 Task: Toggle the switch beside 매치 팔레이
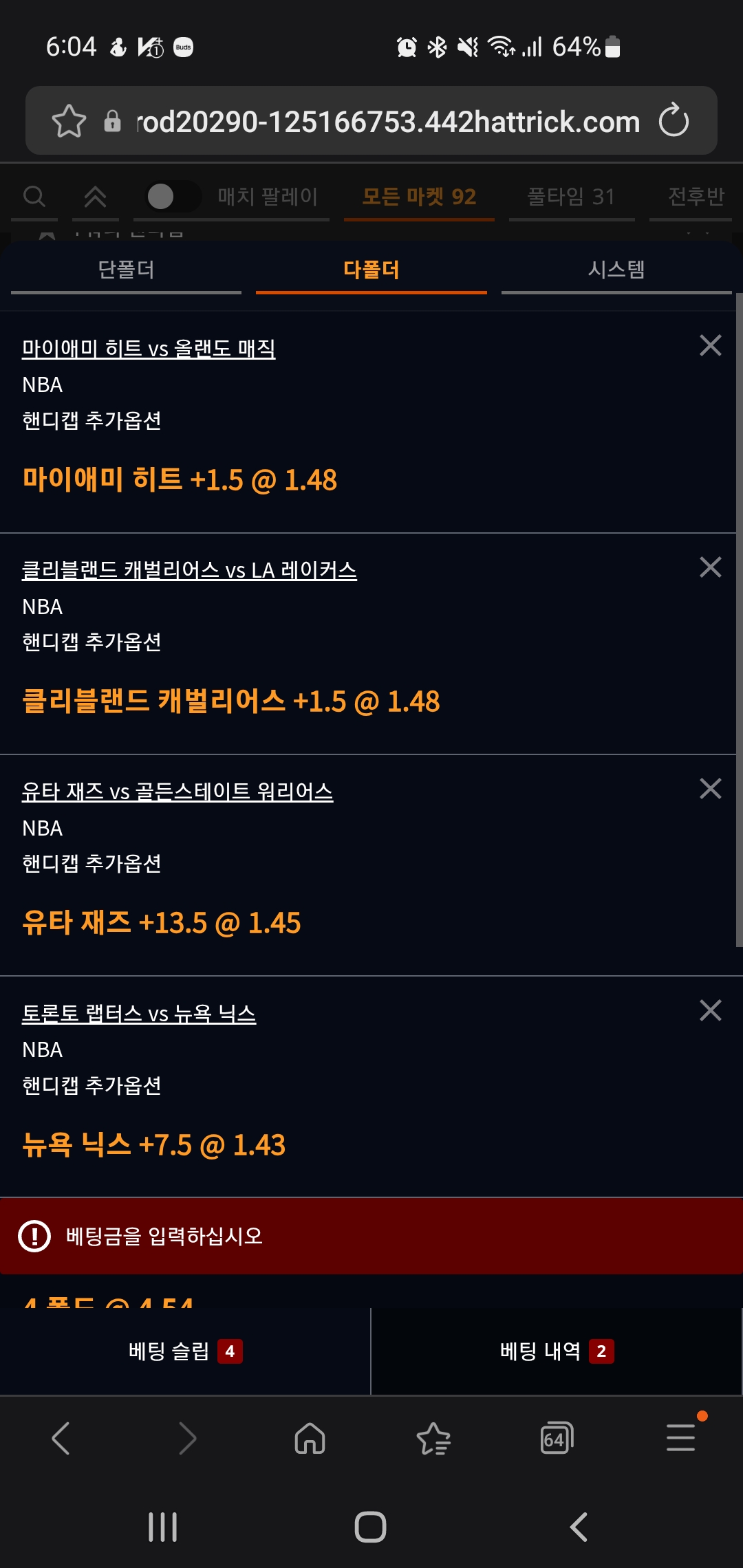click(171, 196)
